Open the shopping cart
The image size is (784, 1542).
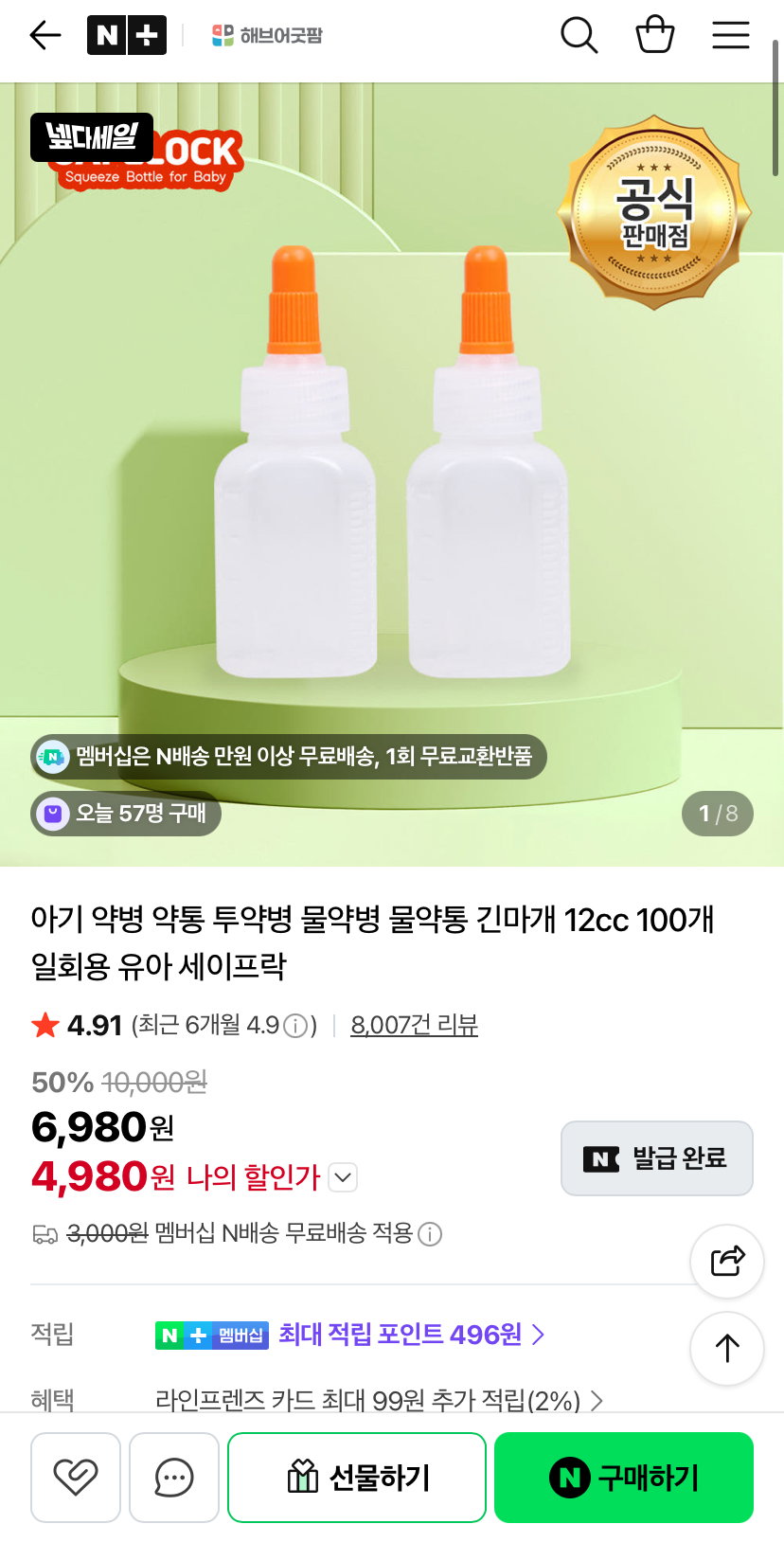[654, 36]
